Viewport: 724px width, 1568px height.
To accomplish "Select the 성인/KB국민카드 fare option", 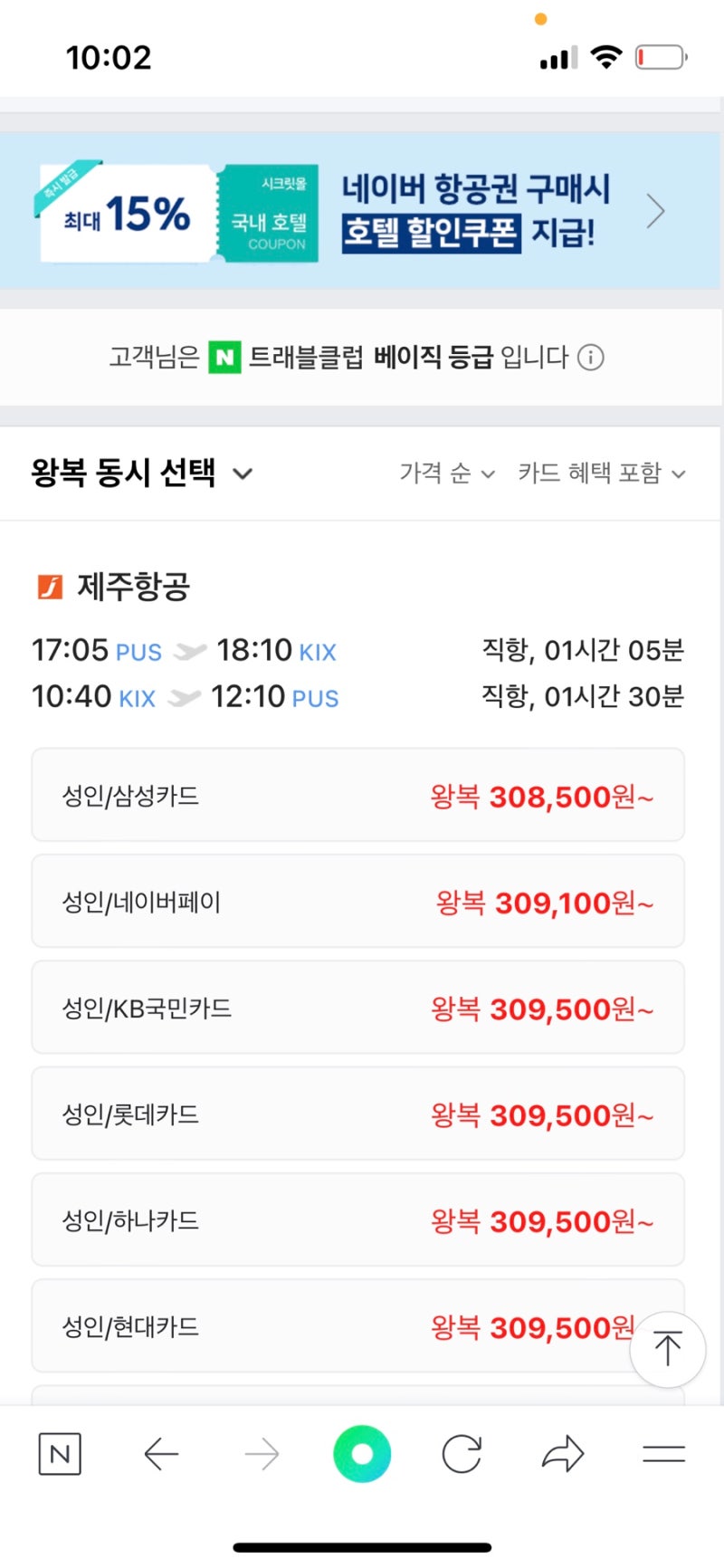I will tap(358, 1008).
